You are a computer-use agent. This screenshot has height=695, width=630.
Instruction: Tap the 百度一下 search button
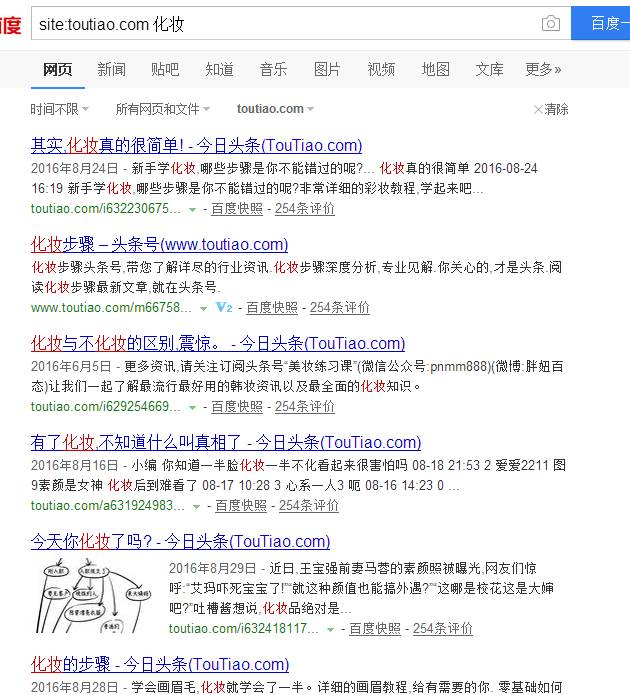[602, 23]
